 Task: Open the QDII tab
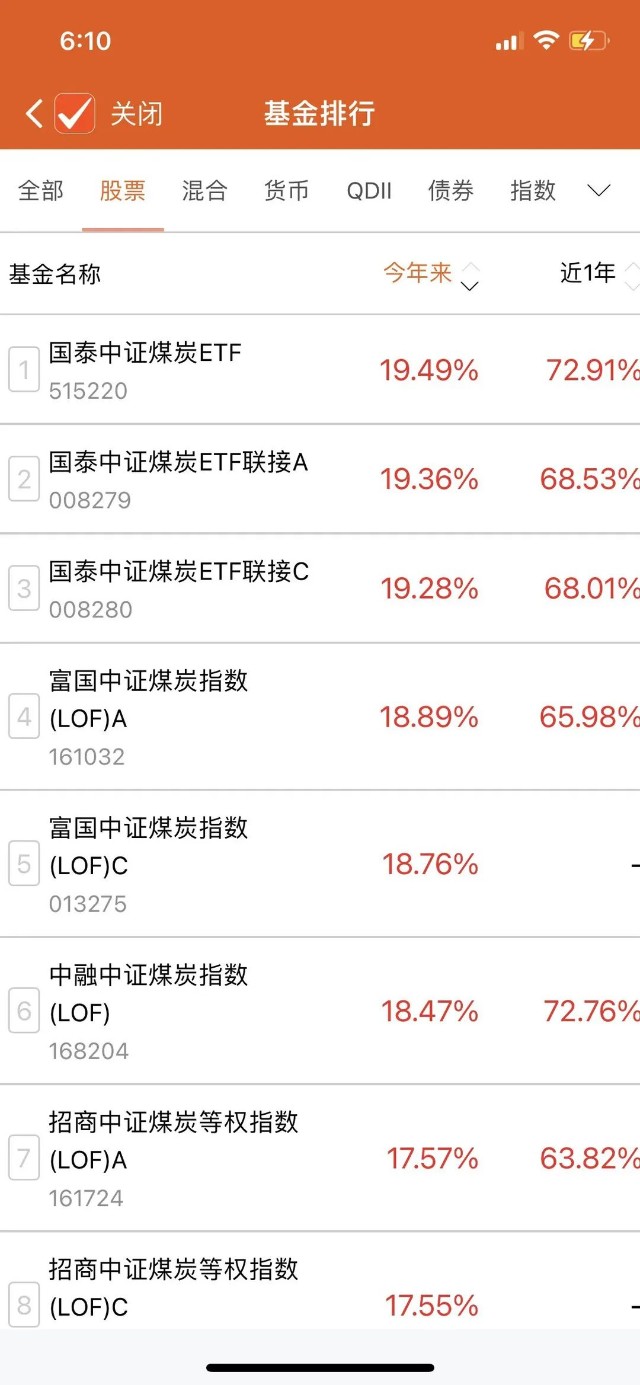[369, 191]
